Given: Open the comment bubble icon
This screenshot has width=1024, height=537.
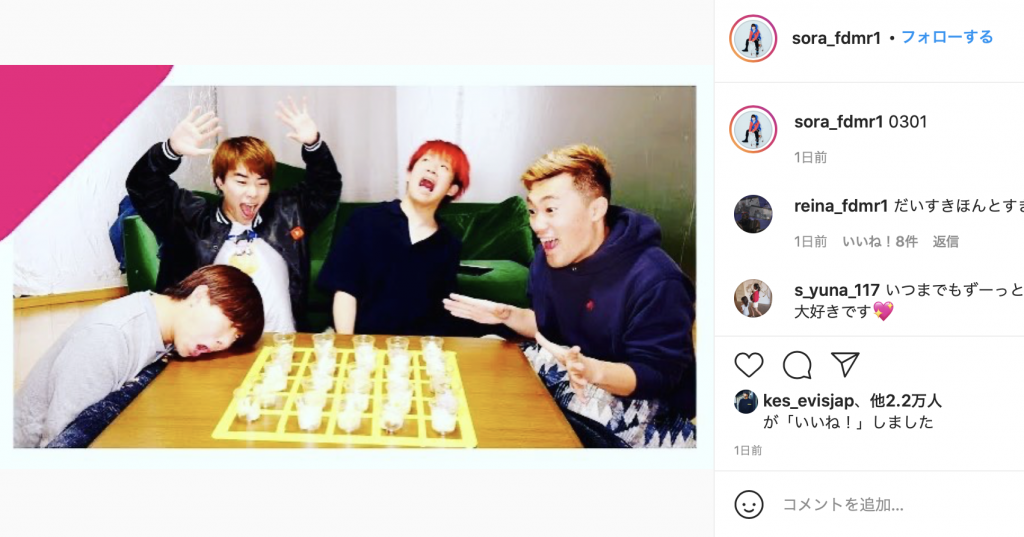Looking at the screenshot, I should click(x=797, y=365).
